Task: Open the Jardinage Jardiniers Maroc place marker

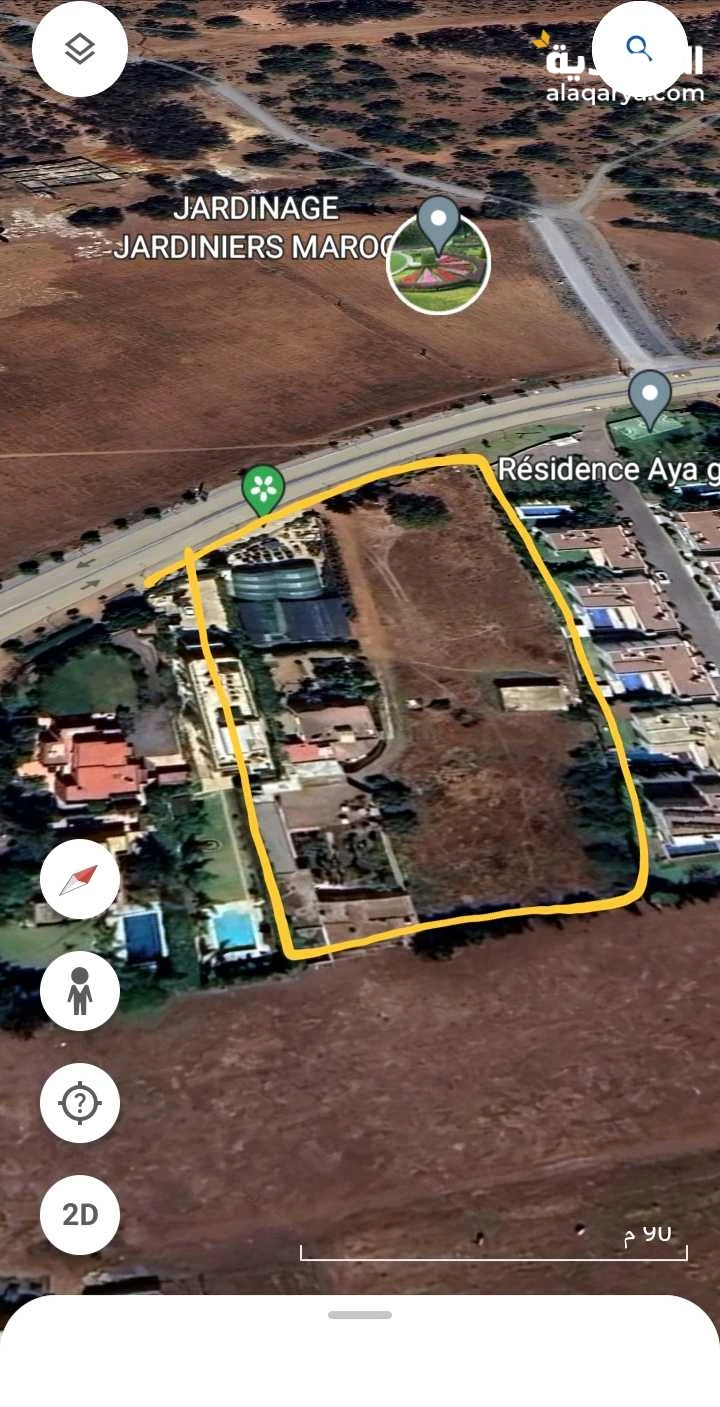Action: [438, 257]
